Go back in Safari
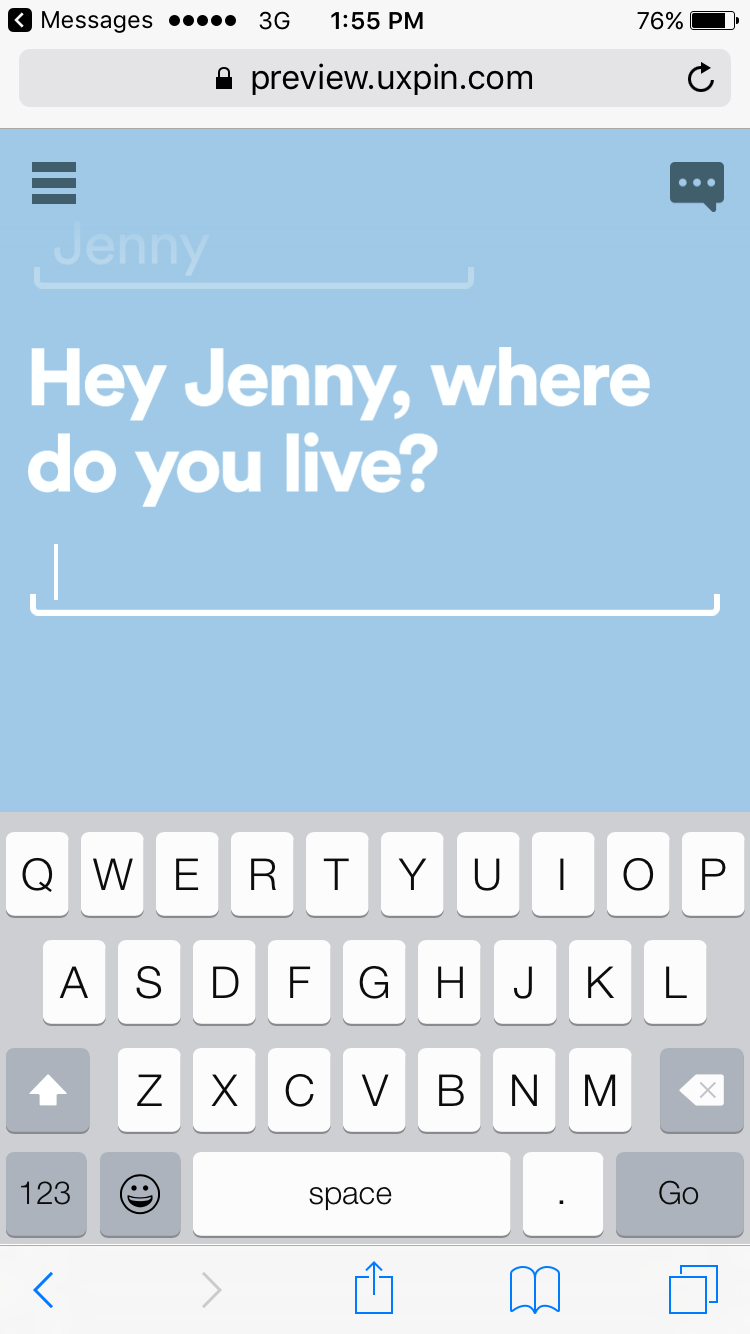Viewport: 750px width, 1334px height. [x=42, y=1290]
